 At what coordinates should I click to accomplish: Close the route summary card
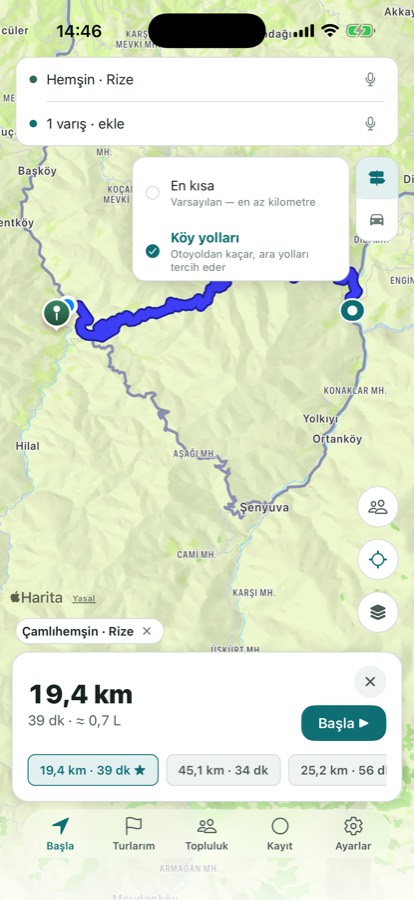tap(370, 682)
